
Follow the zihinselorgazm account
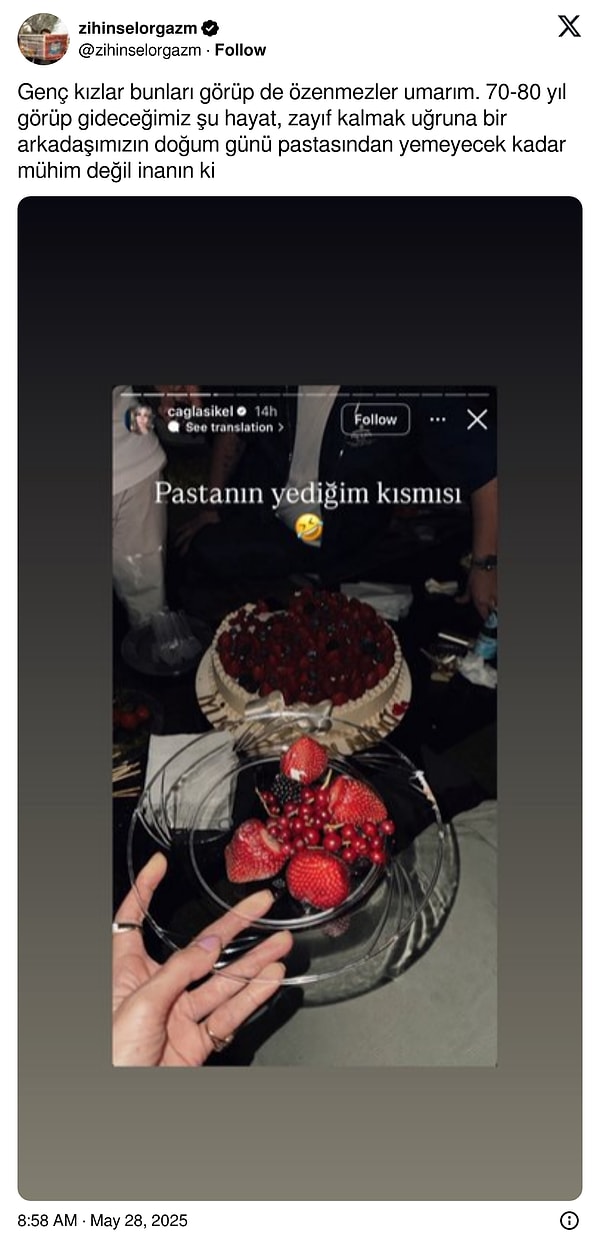[241, 50]
